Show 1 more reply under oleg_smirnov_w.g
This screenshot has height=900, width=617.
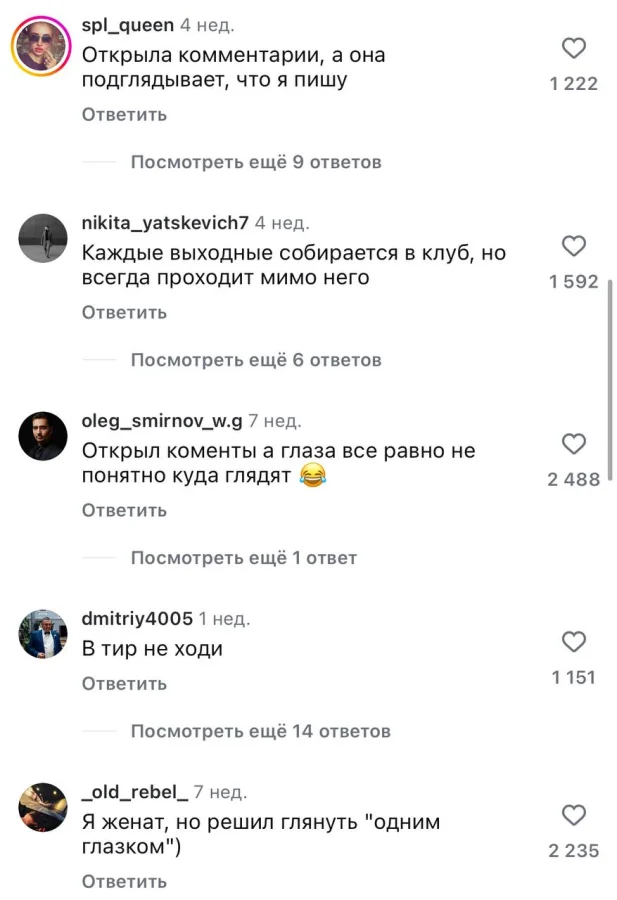point(243,558)
